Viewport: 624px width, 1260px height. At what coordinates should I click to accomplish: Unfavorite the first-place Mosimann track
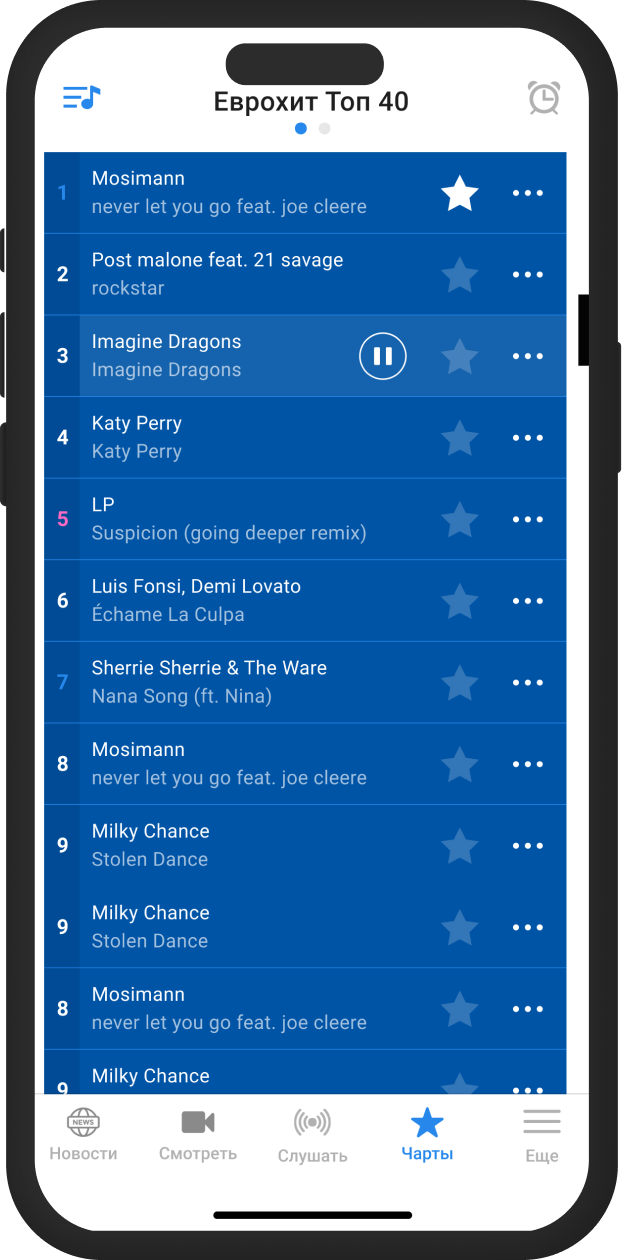pos(460,193)
